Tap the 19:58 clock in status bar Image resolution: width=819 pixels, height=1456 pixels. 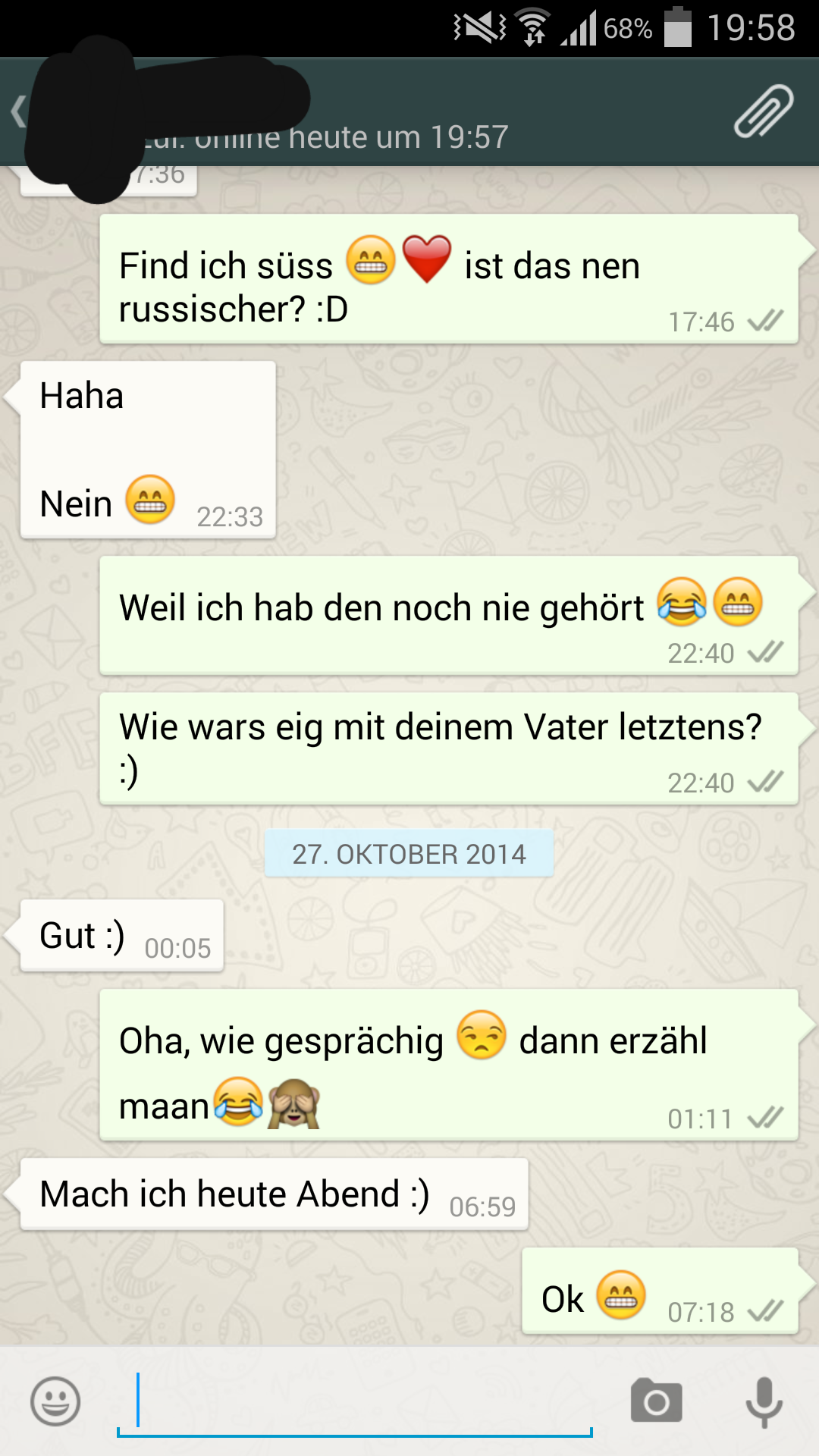point(751,27)
